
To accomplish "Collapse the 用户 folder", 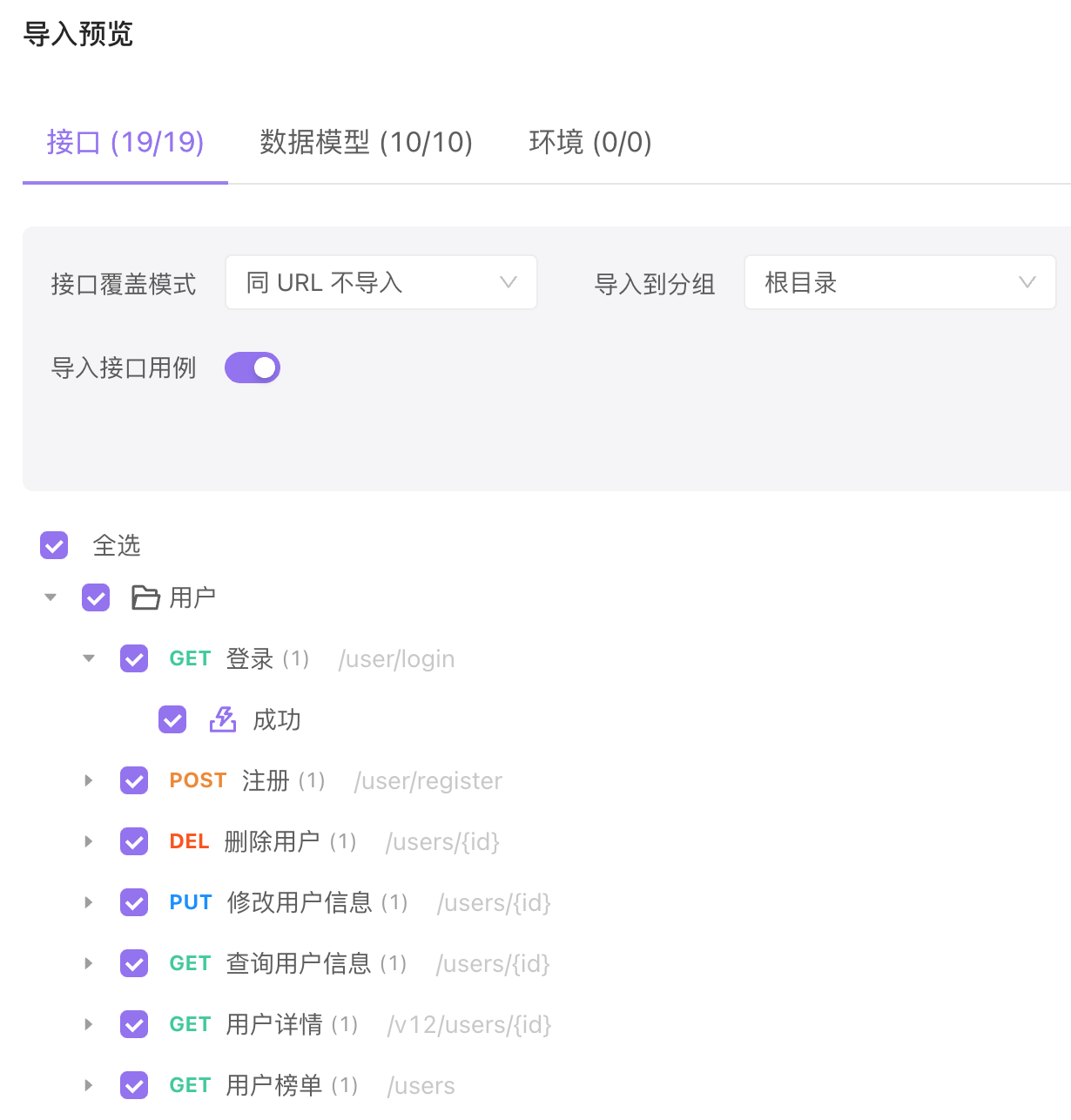I will point(51,597).
